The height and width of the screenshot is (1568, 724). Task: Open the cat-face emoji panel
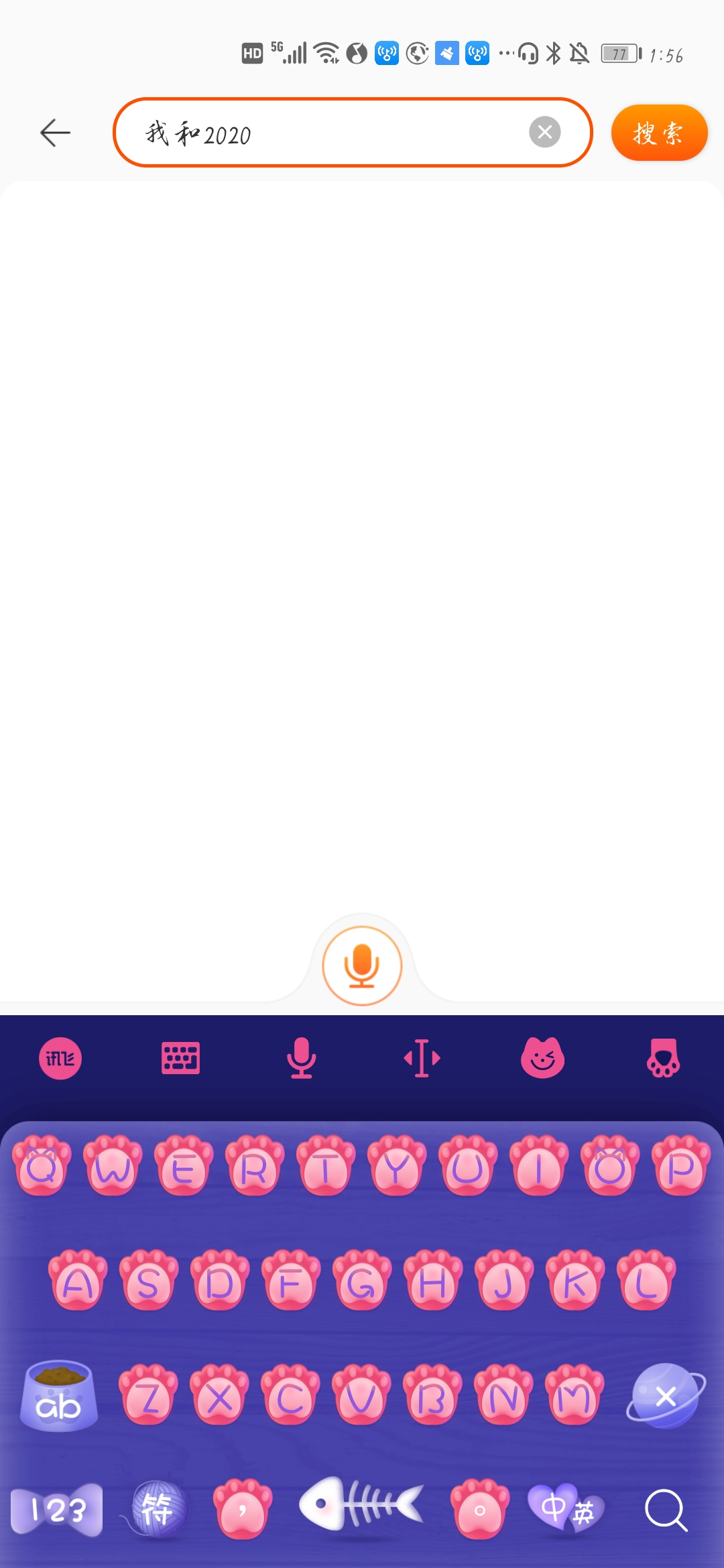click(x=543, y=1059)
